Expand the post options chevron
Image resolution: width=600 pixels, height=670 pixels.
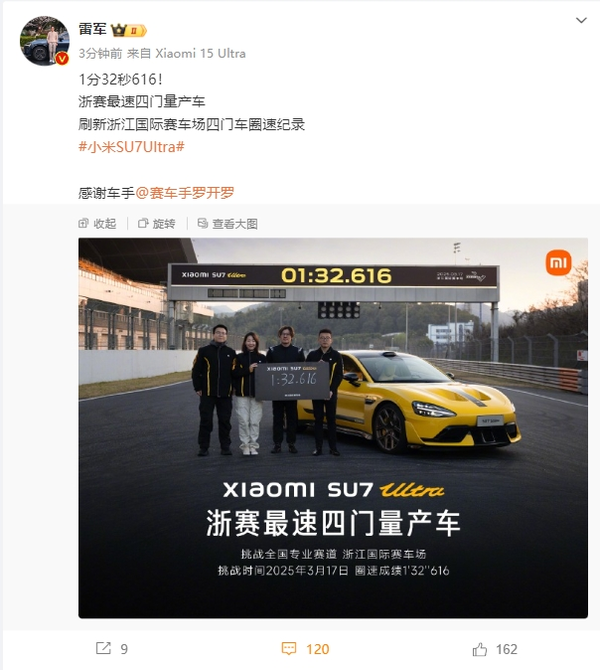(x=581, y=21)
